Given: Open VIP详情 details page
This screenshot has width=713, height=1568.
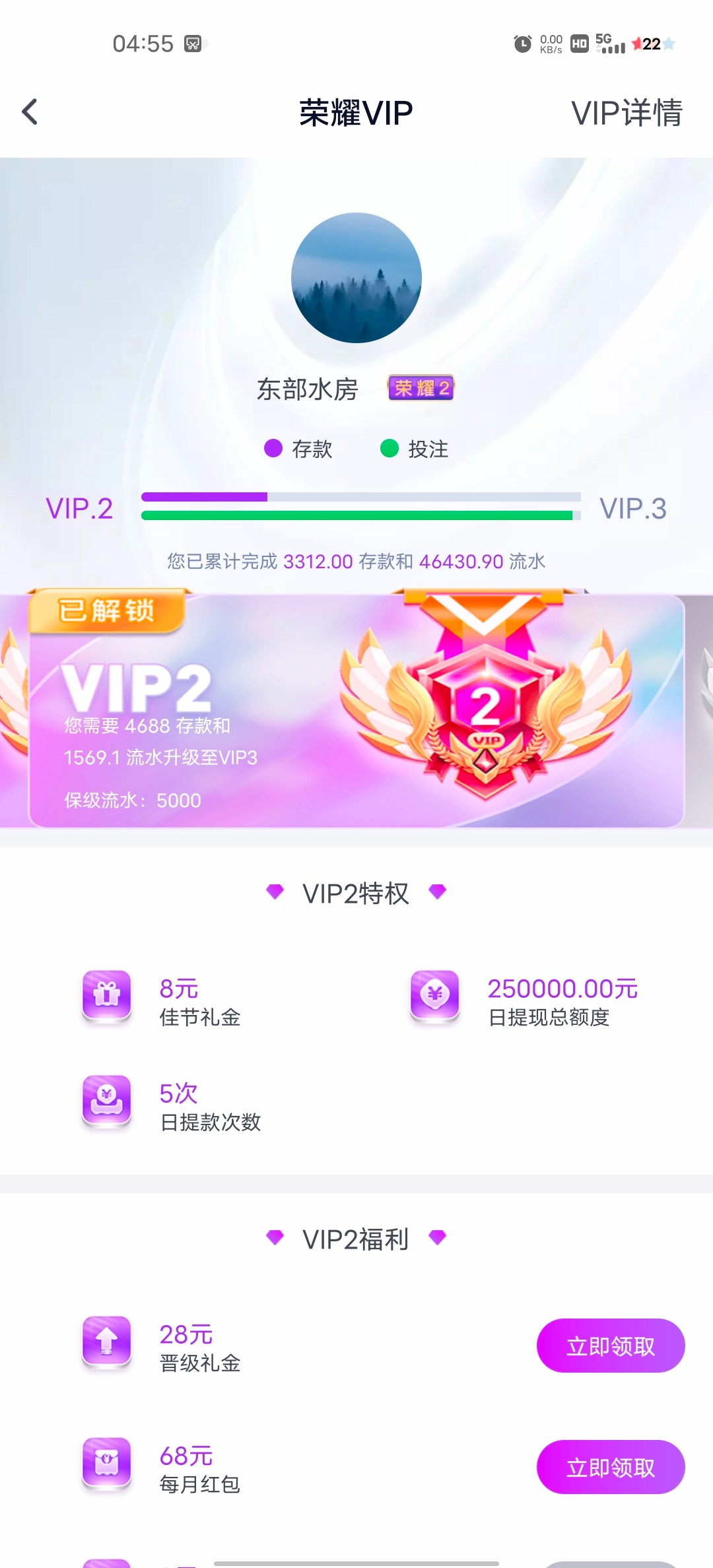Looking at the screenshot, I should (626, 113).
